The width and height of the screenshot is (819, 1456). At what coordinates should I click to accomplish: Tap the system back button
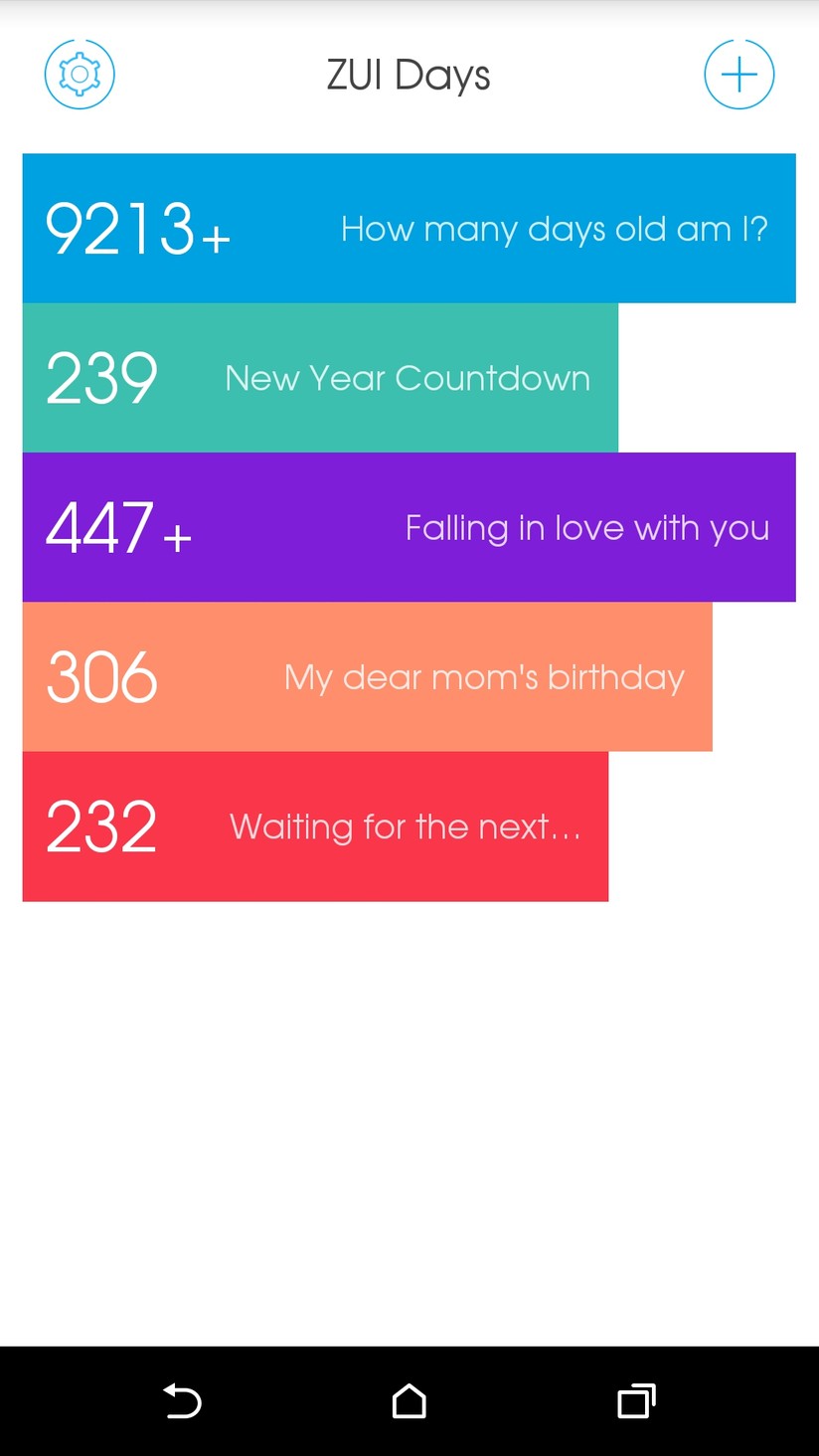[182, 1401]
